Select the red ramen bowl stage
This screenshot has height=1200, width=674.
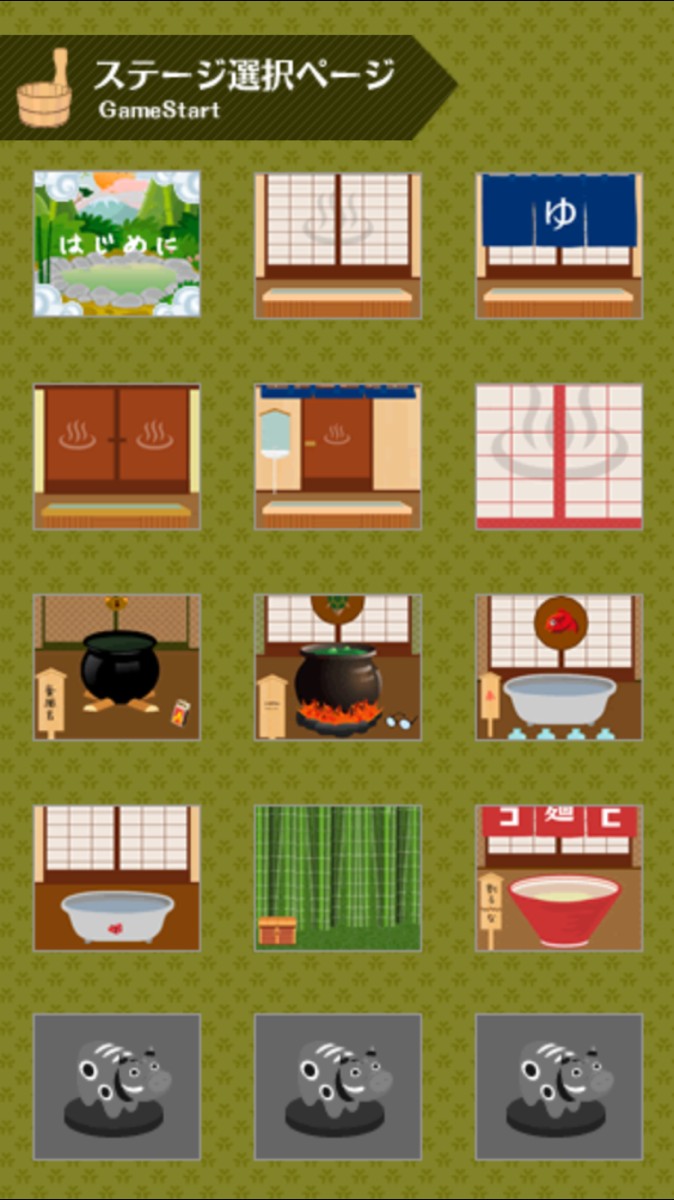coord(559,878)
